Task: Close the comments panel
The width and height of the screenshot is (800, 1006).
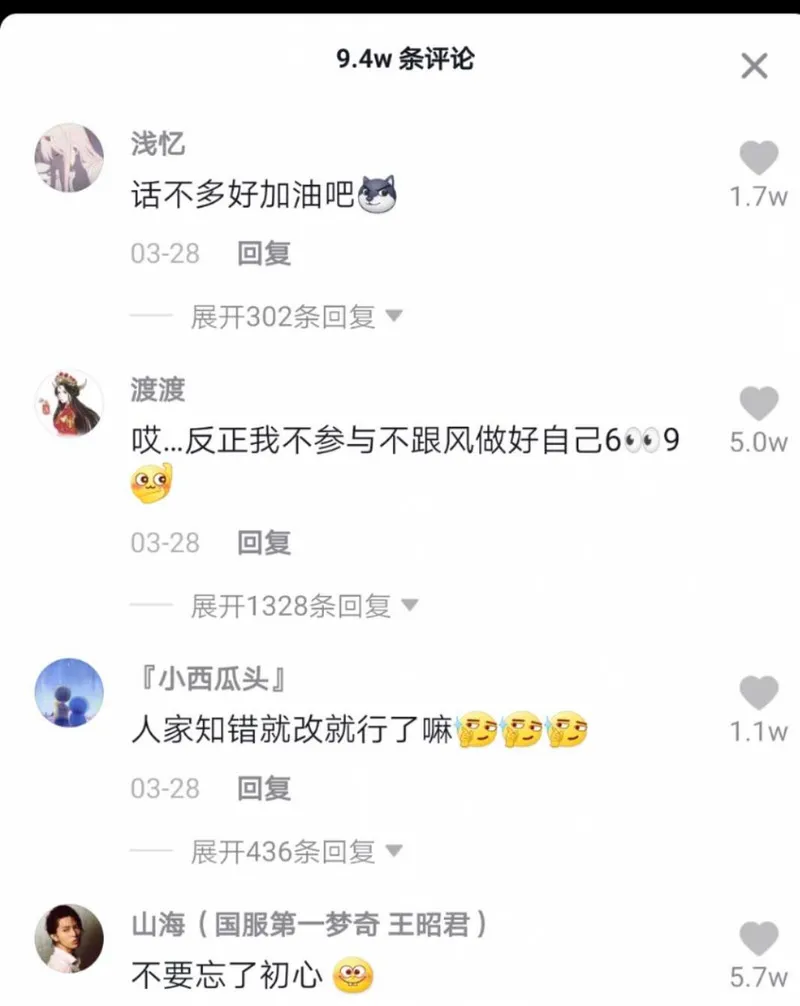Action: click(753, 66)
